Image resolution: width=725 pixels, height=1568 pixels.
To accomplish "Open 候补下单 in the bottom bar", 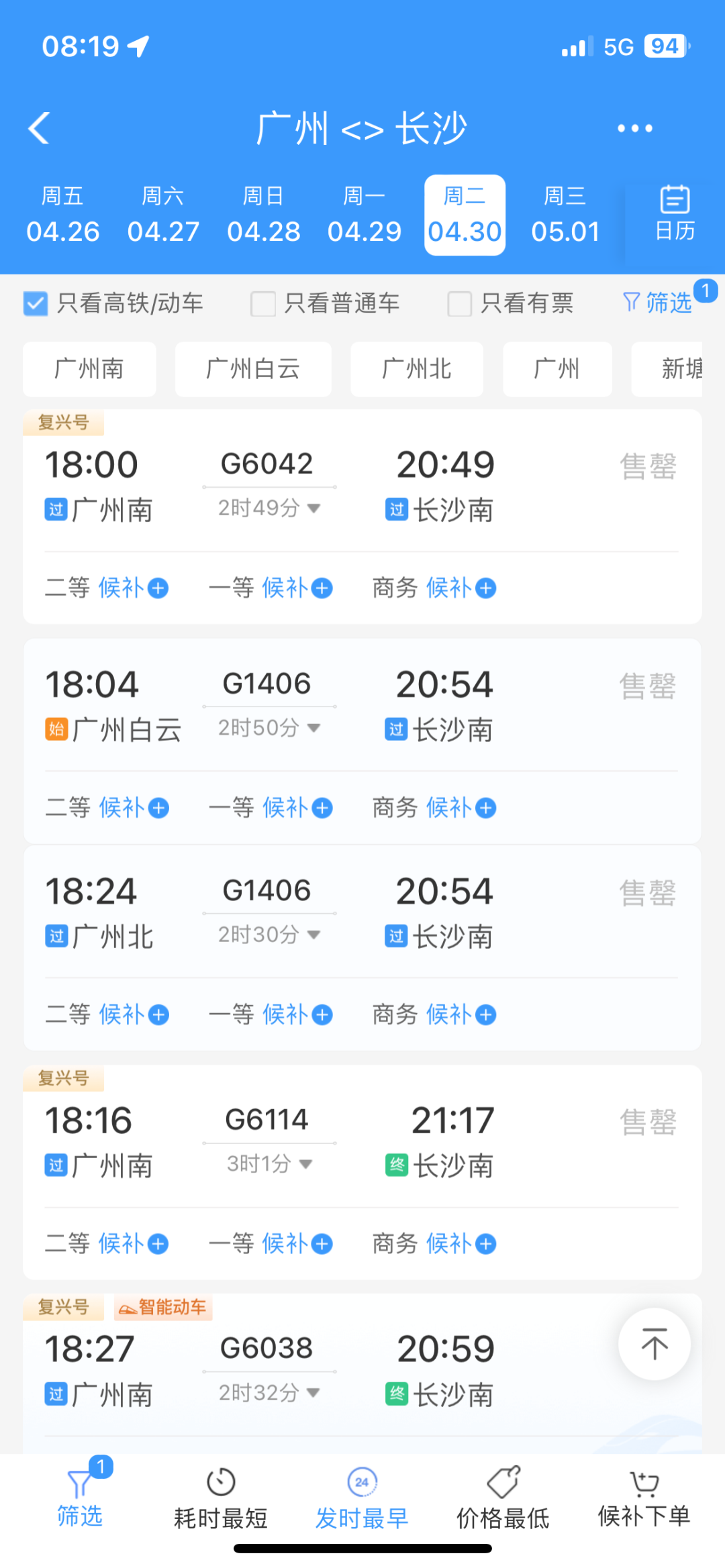I will (x=644, y=1499).
